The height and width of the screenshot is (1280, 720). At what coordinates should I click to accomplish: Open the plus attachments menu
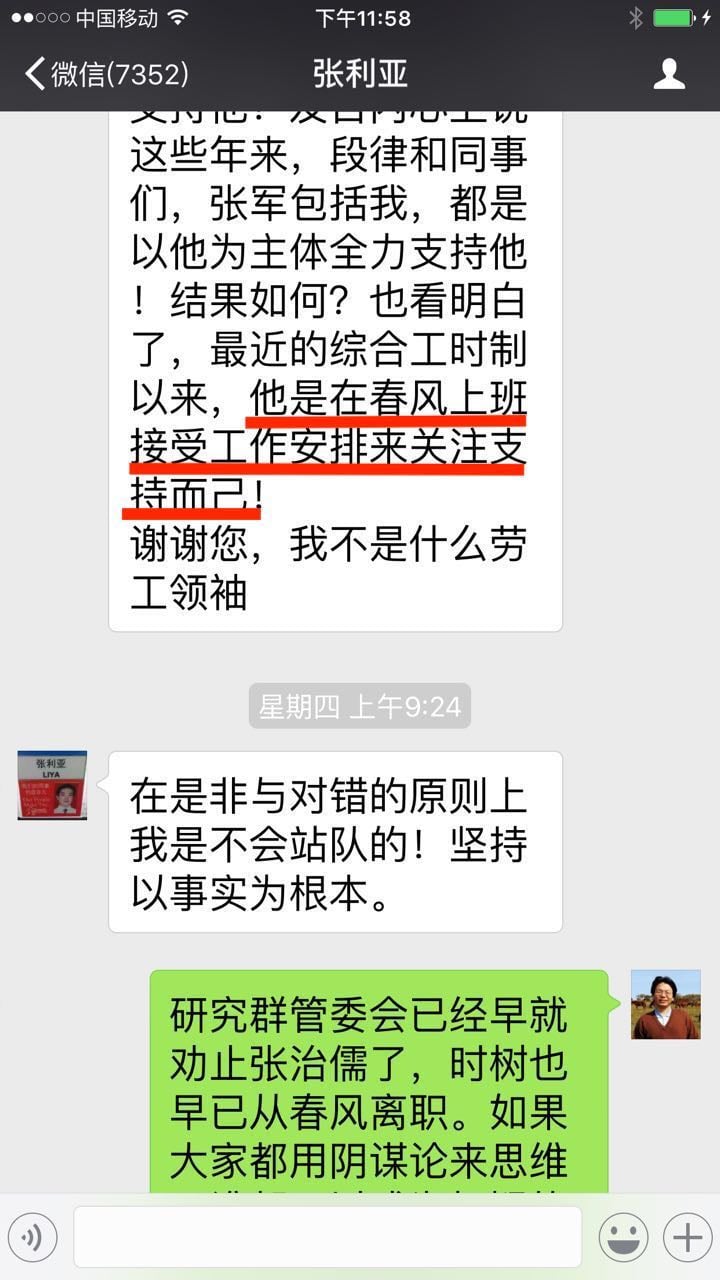click(x=687, y=1238)
